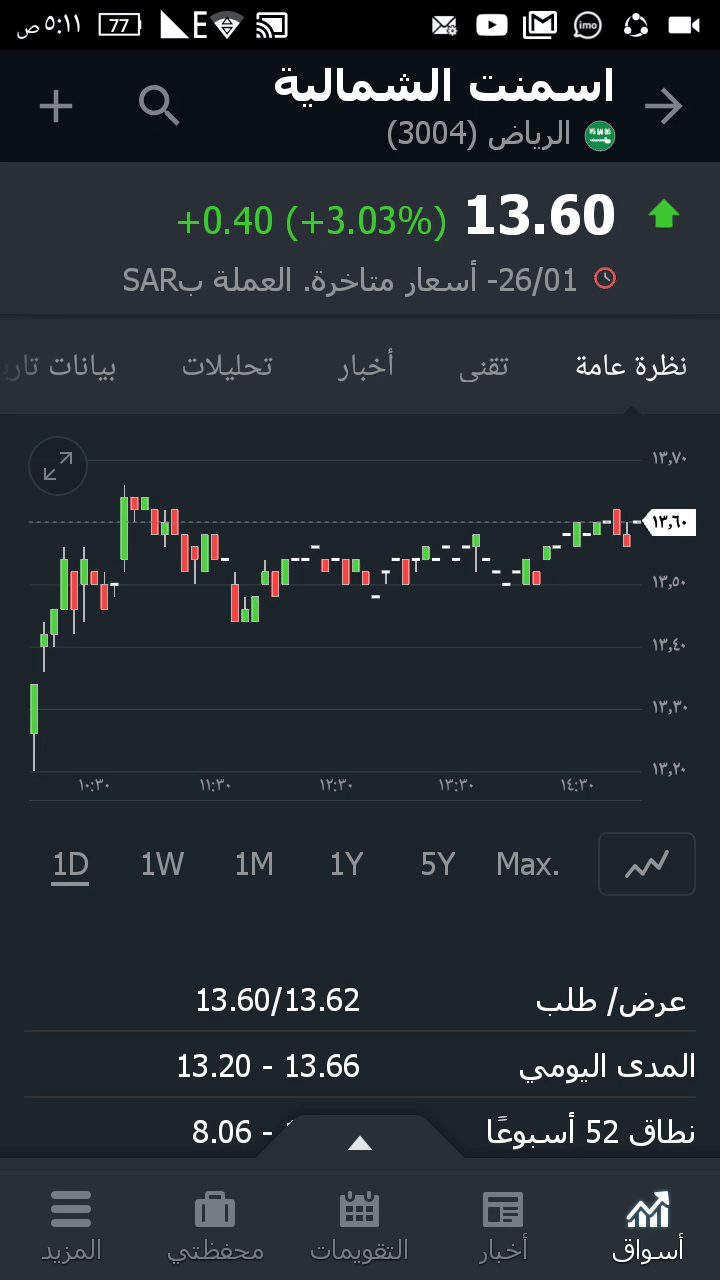Select the 1D chart range
The height and width of the screenshot is (1280, 720).
click(70, 864)
